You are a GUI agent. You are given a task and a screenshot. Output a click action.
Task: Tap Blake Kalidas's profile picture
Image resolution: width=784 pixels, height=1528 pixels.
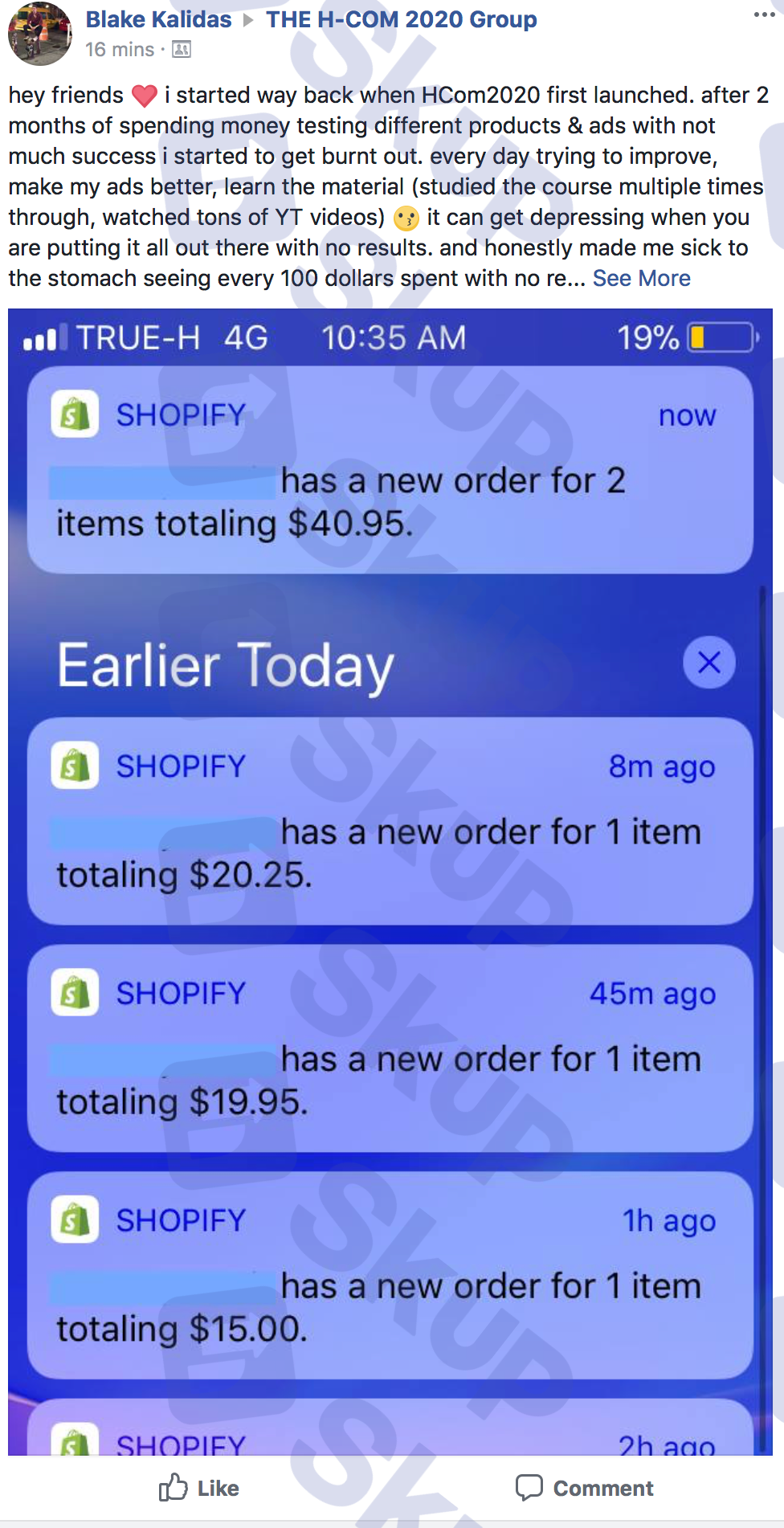coord(39,34)
